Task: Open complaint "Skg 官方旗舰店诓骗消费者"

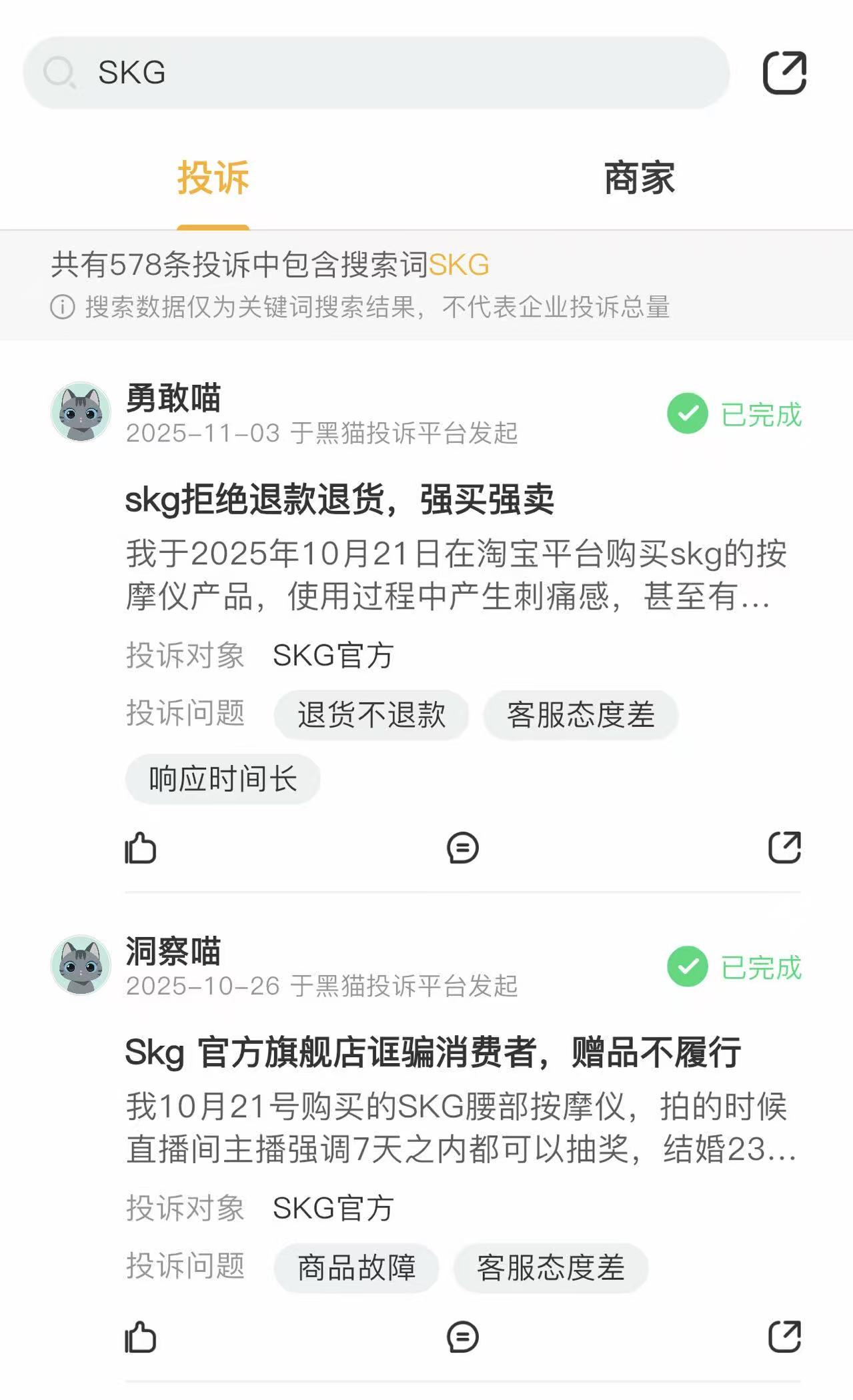Action: tap(432, 1053)
